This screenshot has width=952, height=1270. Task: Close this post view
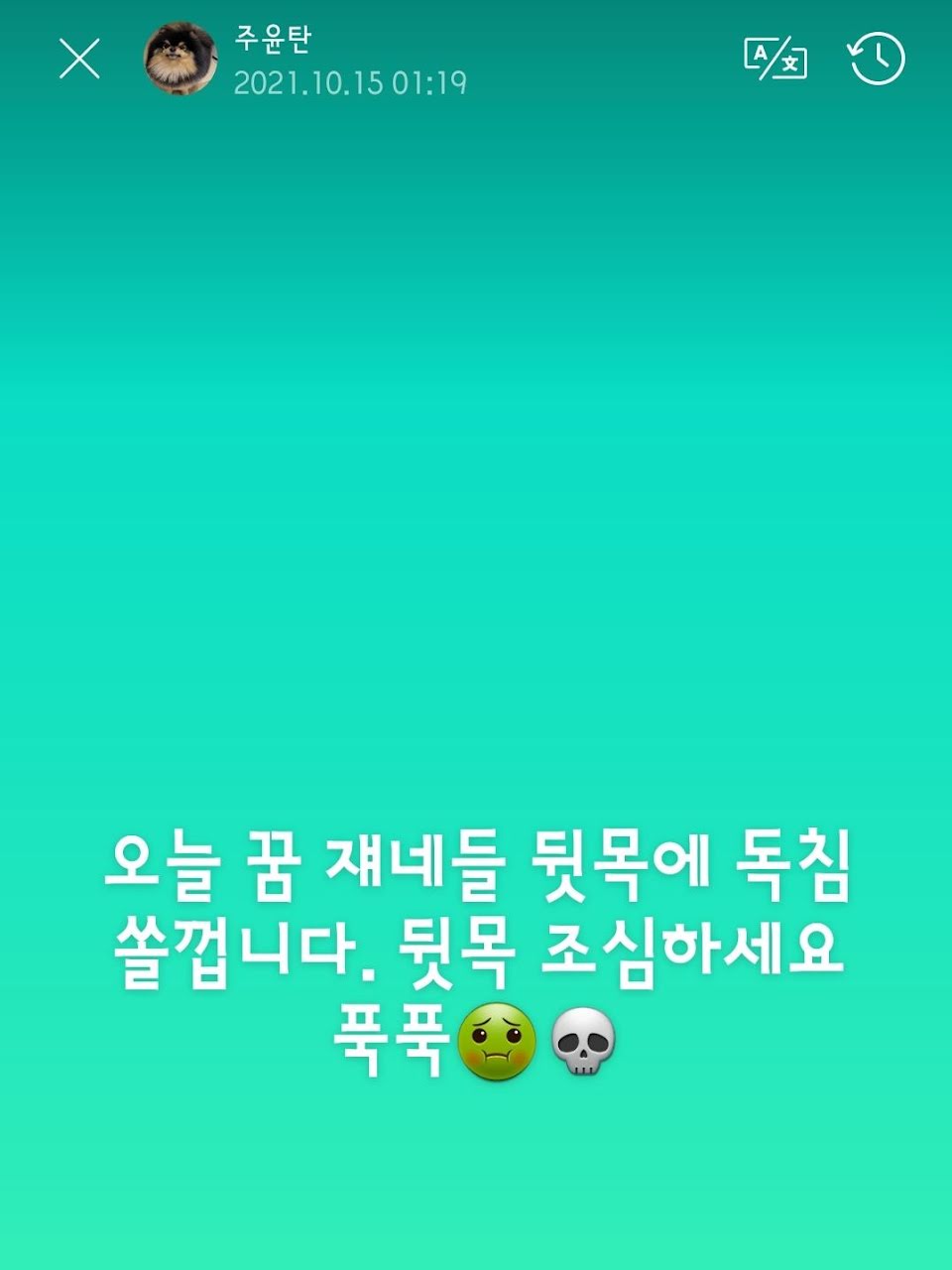pyautogui.click(x=79, y=59)
